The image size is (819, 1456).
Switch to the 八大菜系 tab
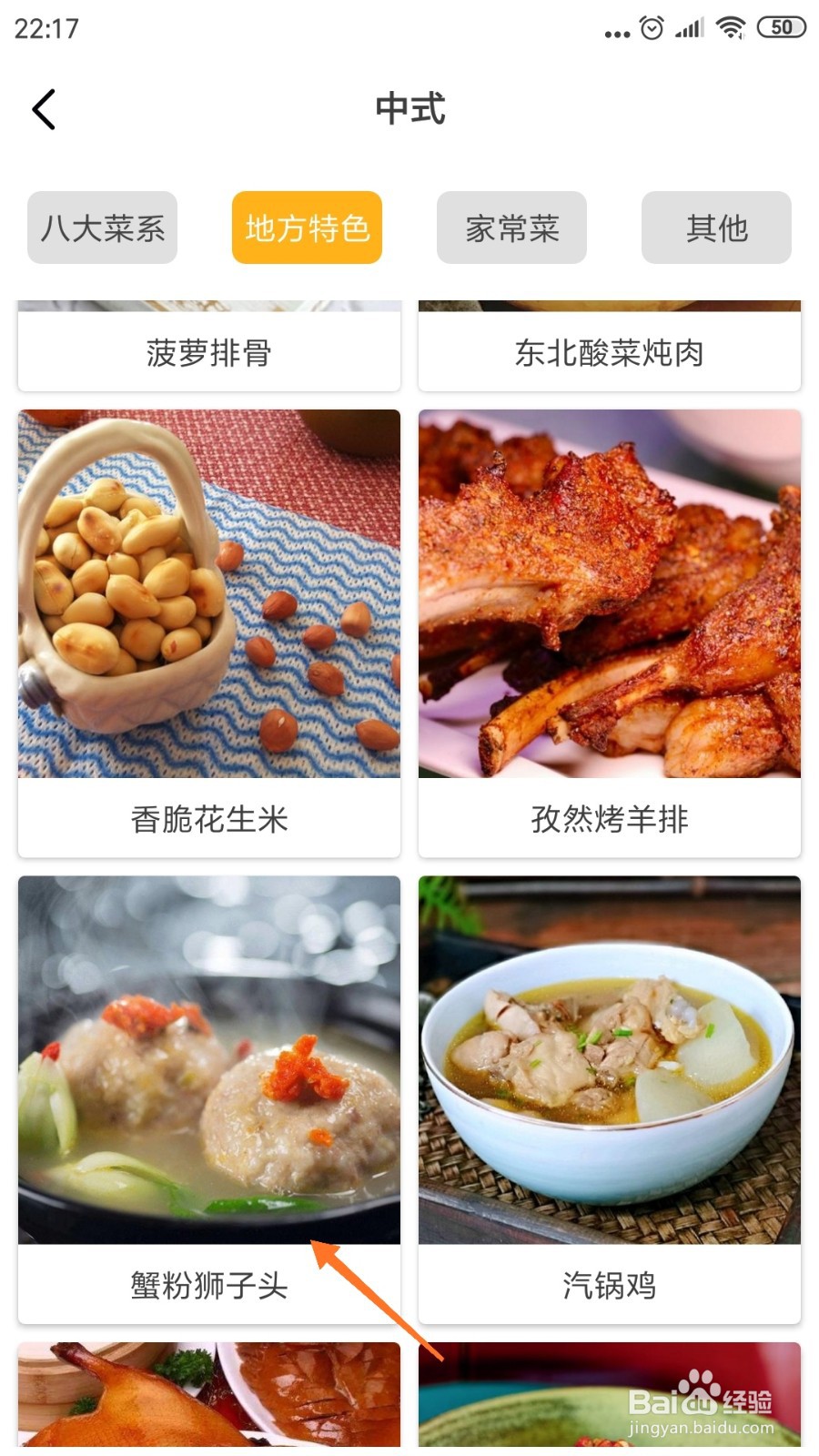tap(102, 227)
